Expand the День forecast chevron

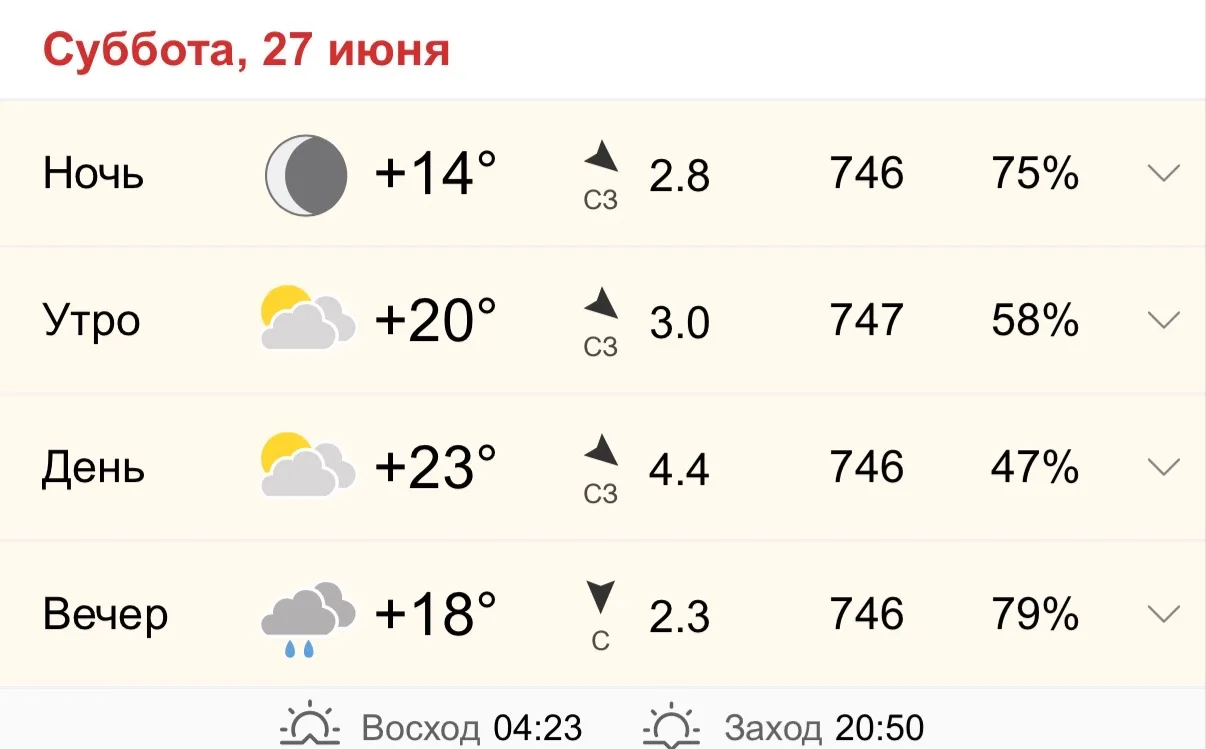point(1163,468)
